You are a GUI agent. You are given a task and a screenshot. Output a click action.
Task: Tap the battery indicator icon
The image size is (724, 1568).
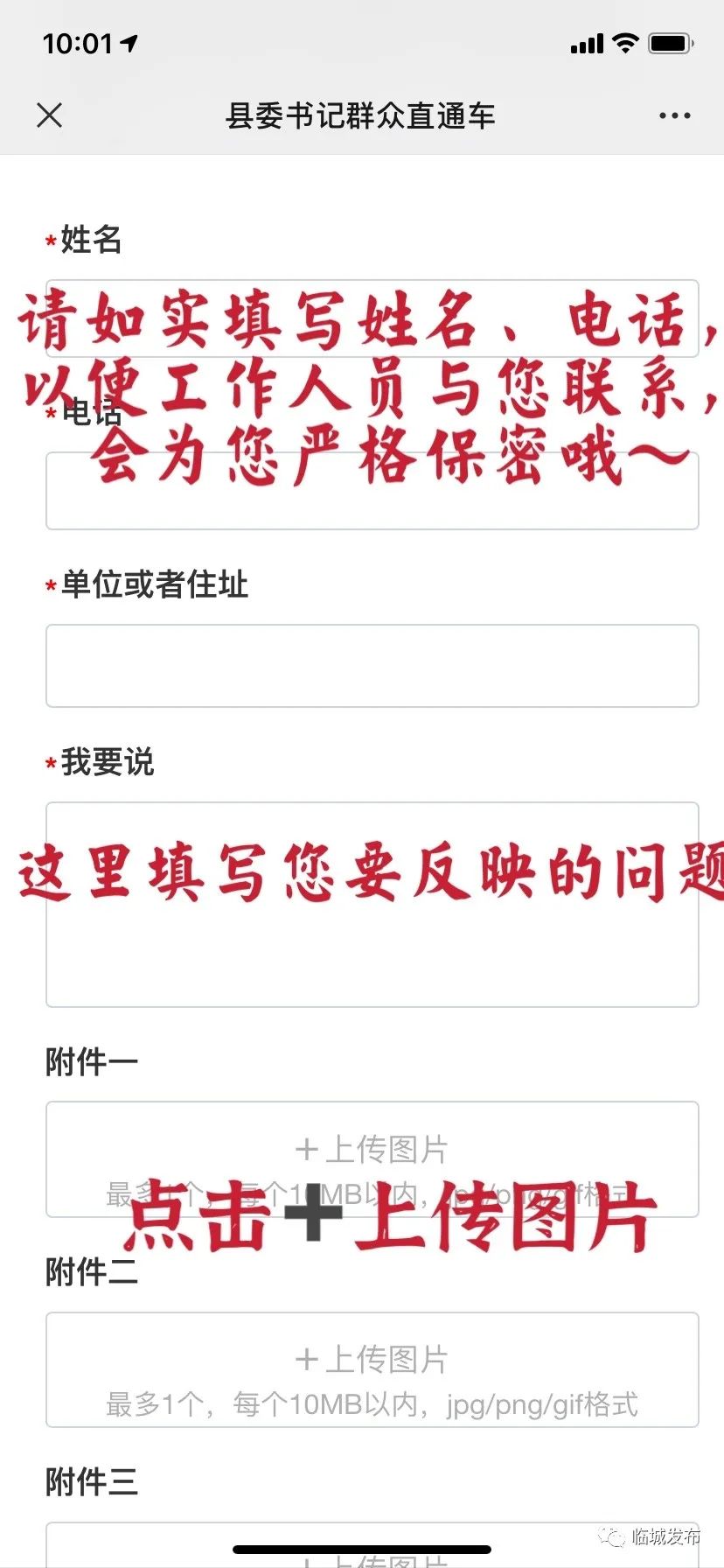click(x=670, y=41)
